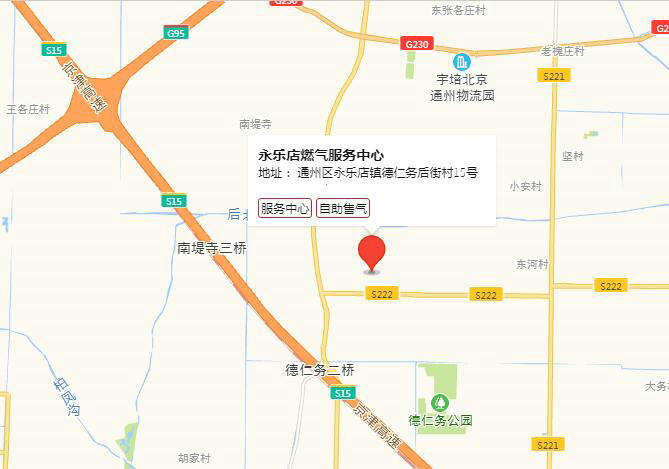The image size is (669, 469).
Task: Tap the 服务中心 tag button
Action: click(x=285, y=208)
